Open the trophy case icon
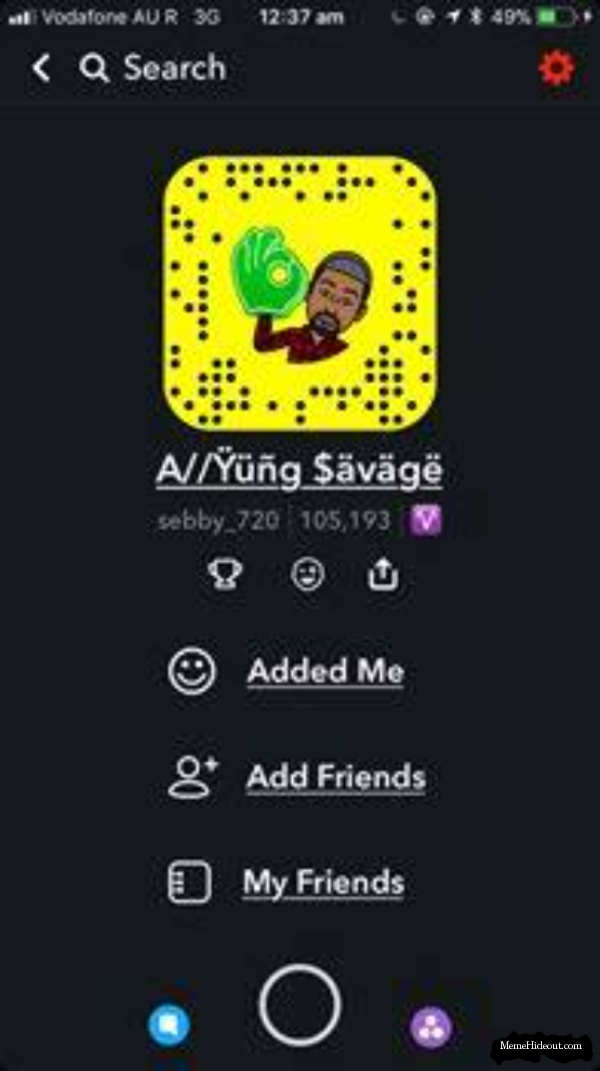 [227, 574]
